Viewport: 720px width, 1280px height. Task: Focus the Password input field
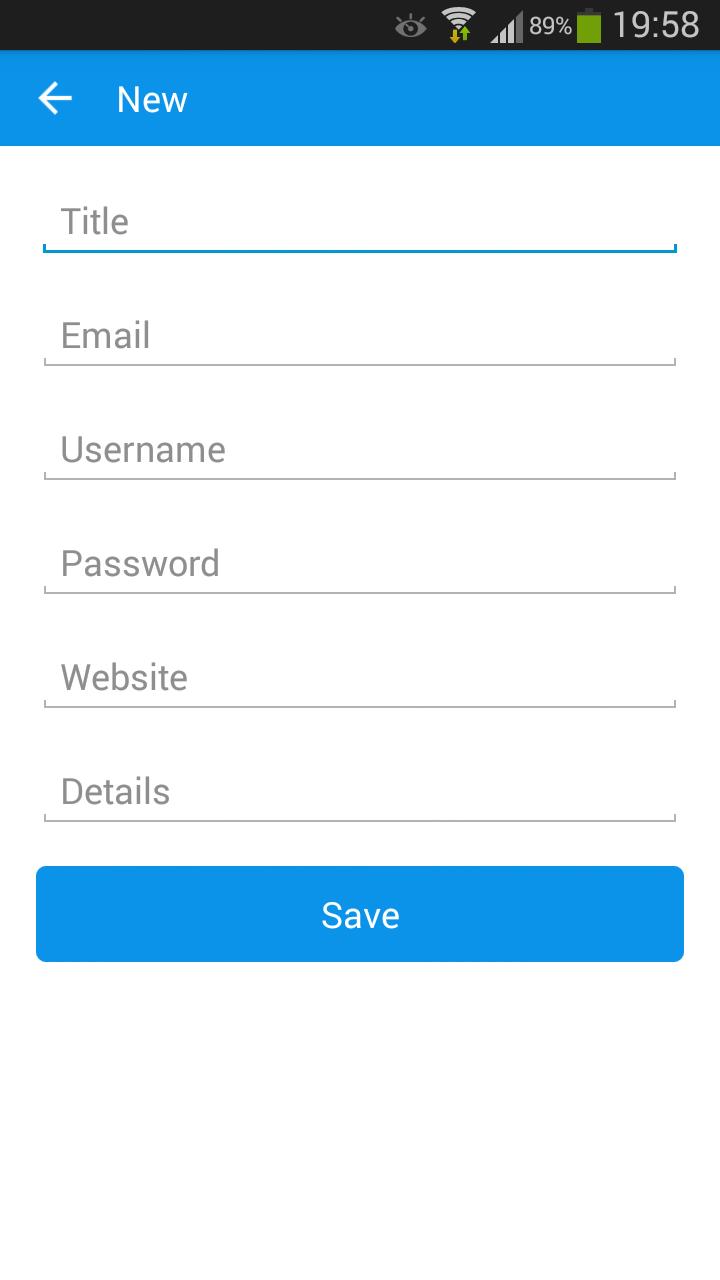tap(360, 563)
